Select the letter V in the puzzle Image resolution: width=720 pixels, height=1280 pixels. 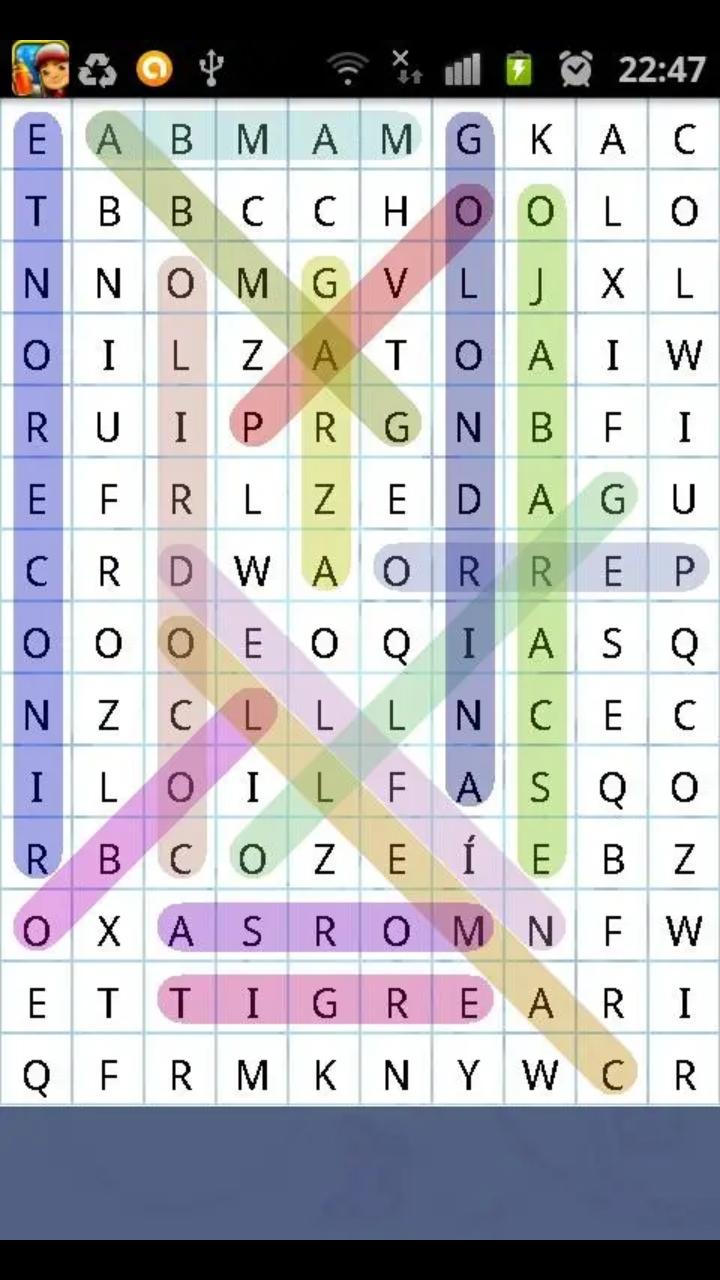397,284
